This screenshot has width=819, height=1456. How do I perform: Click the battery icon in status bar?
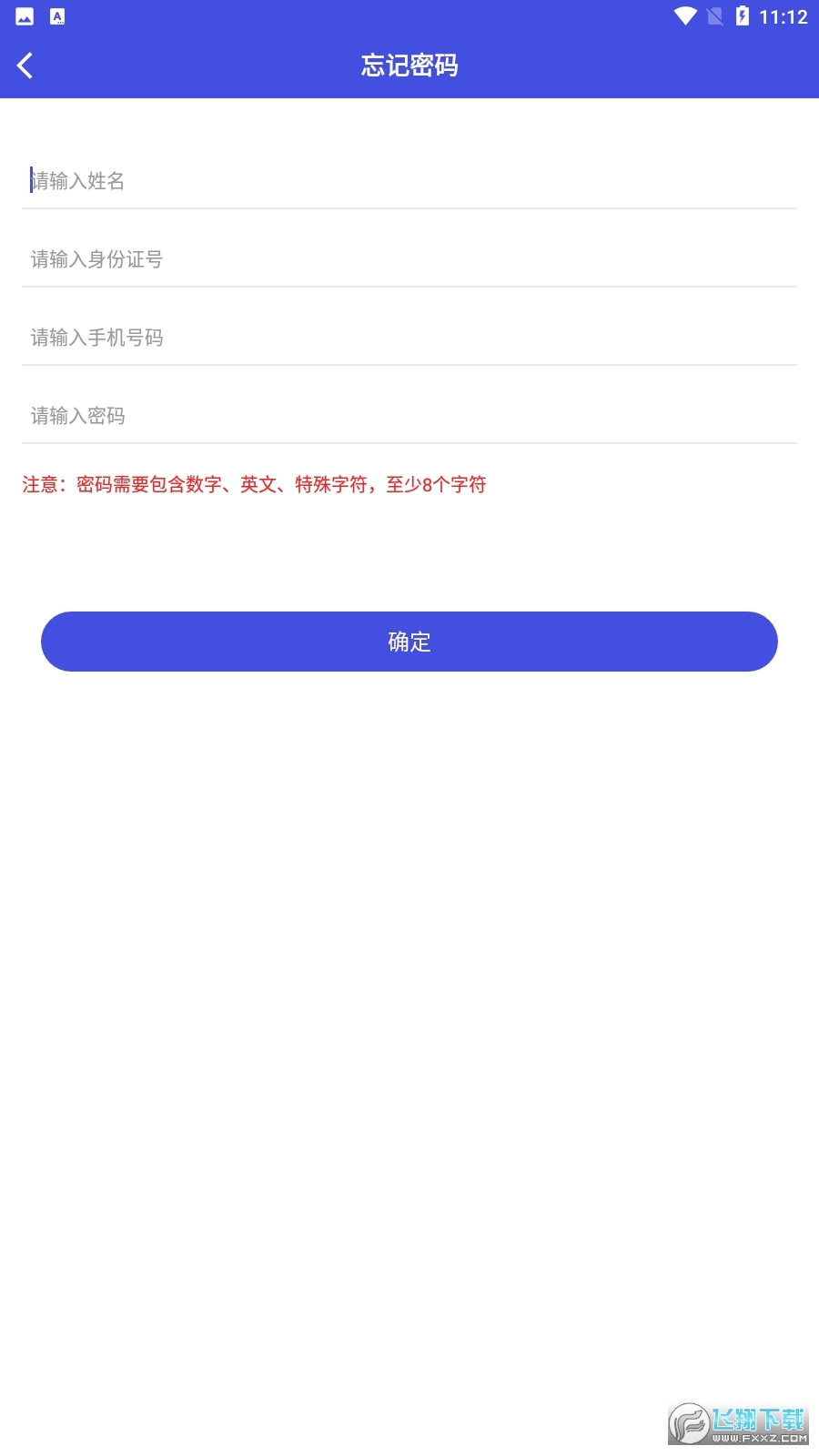coord(744,15)
